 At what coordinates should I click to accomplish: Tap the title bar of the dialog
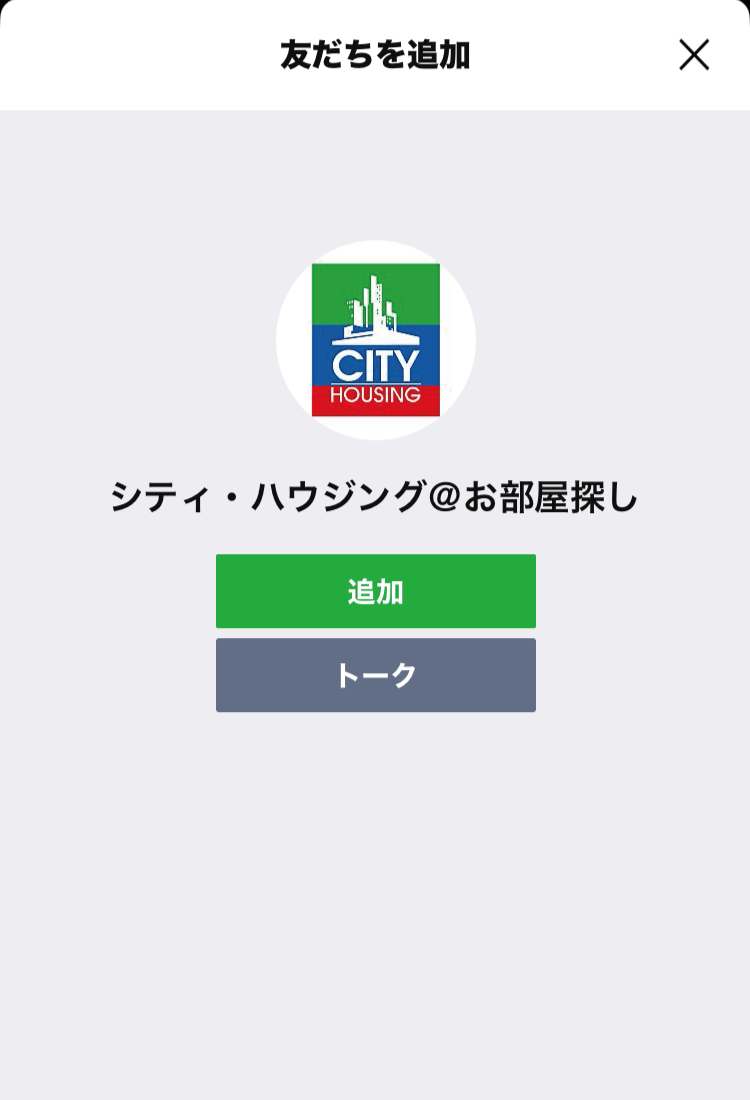(375, 55)
